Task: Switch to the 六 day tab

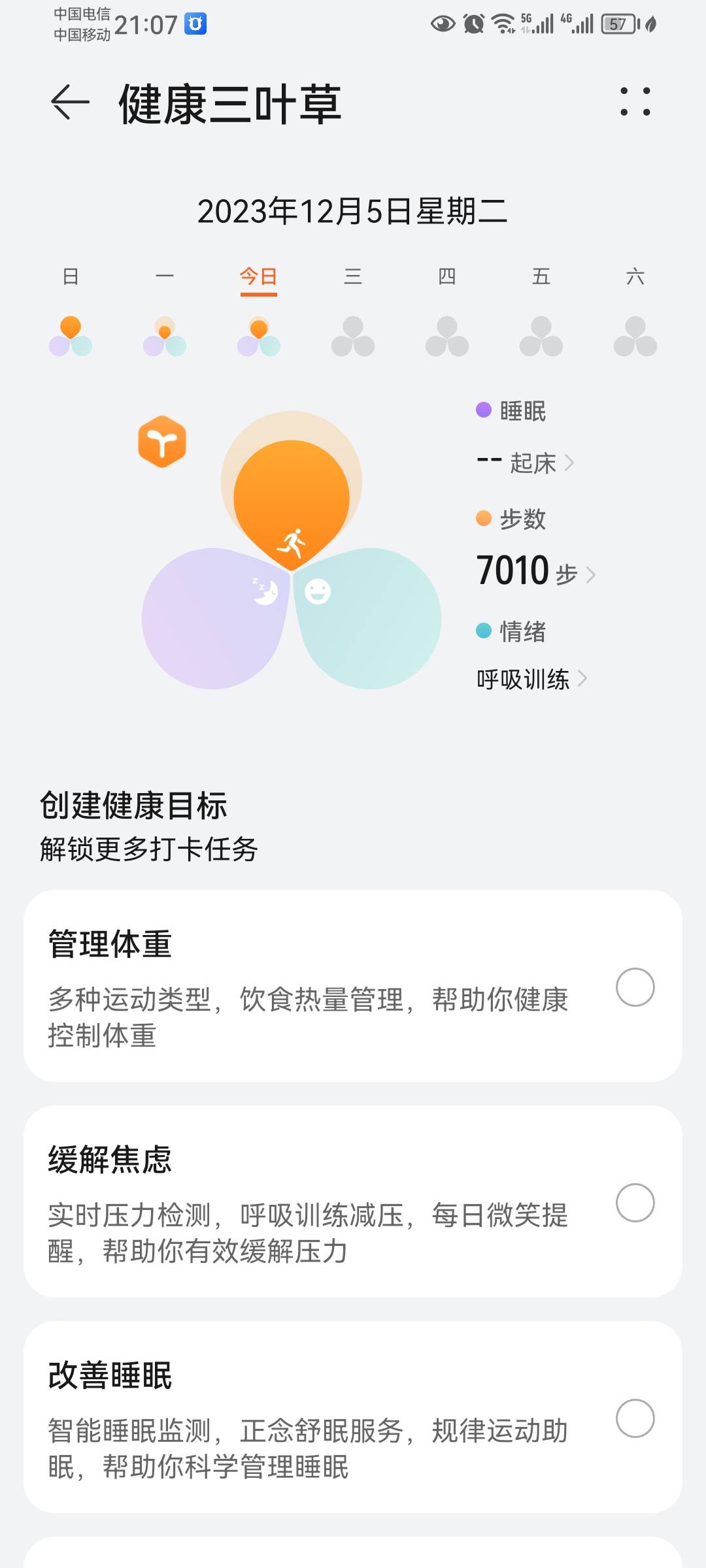Action: (x=635, y=276)
